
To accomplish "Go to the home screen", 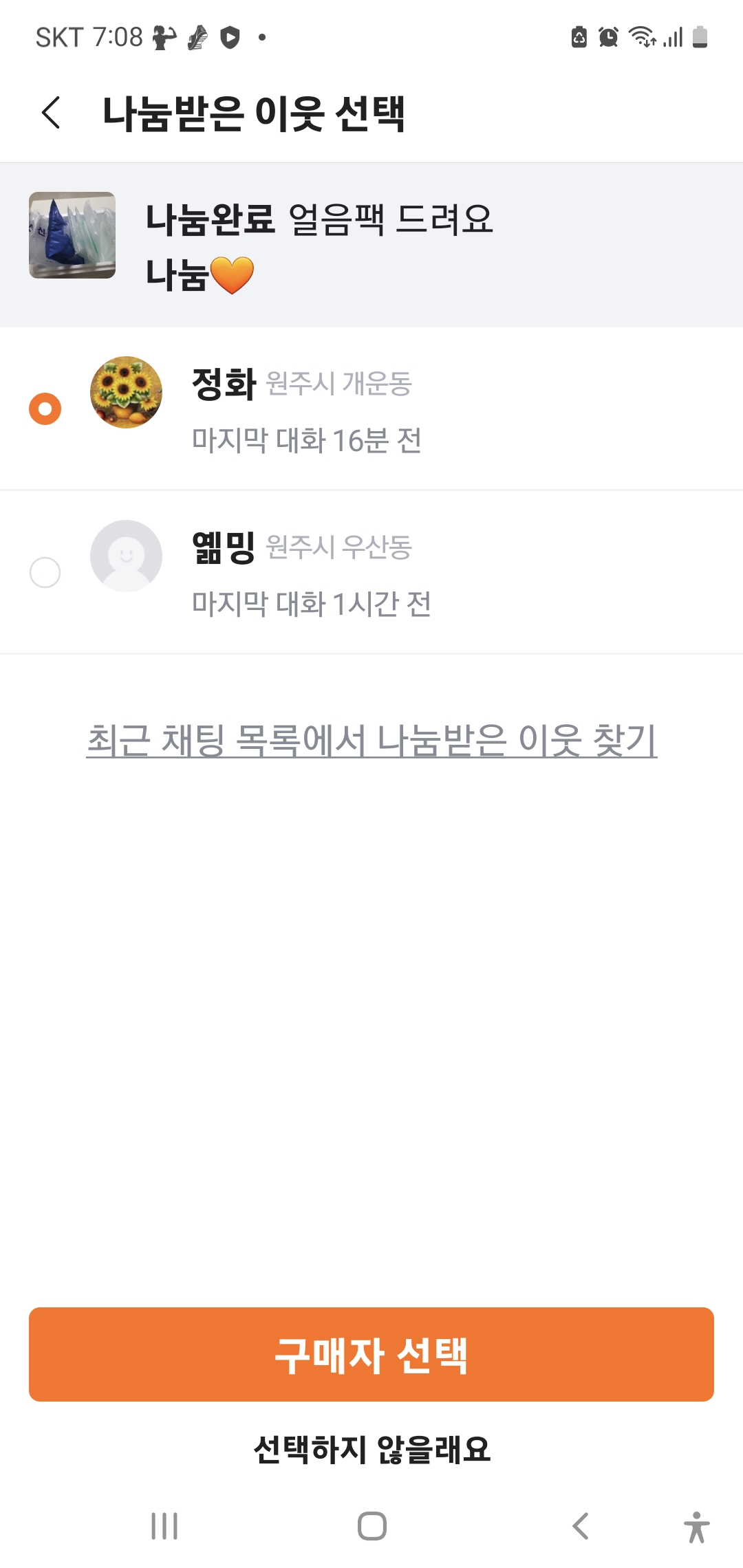I will (371, 1526).
